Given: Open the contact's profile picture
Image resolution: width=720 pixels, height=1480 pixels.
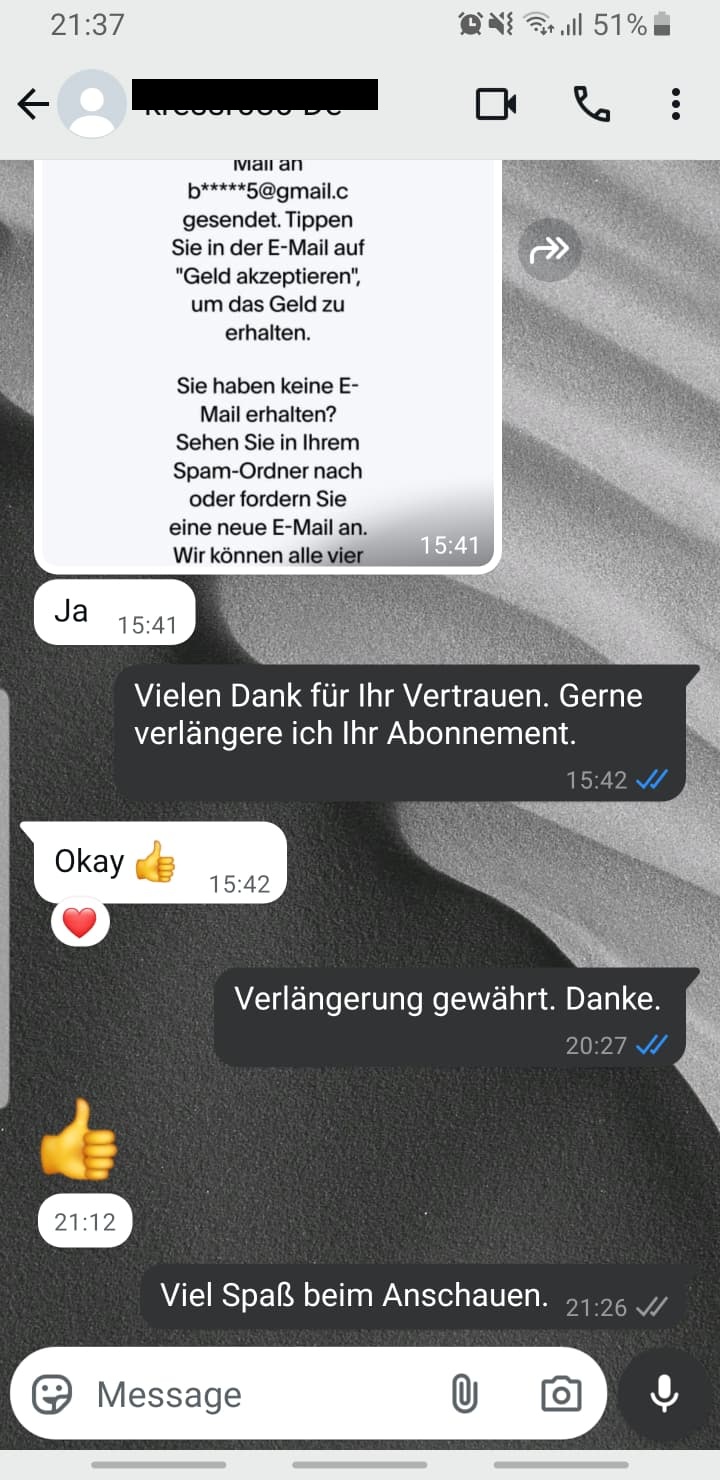Looking at the screenshot, I should pyautogui.click(x=92, y=104).
